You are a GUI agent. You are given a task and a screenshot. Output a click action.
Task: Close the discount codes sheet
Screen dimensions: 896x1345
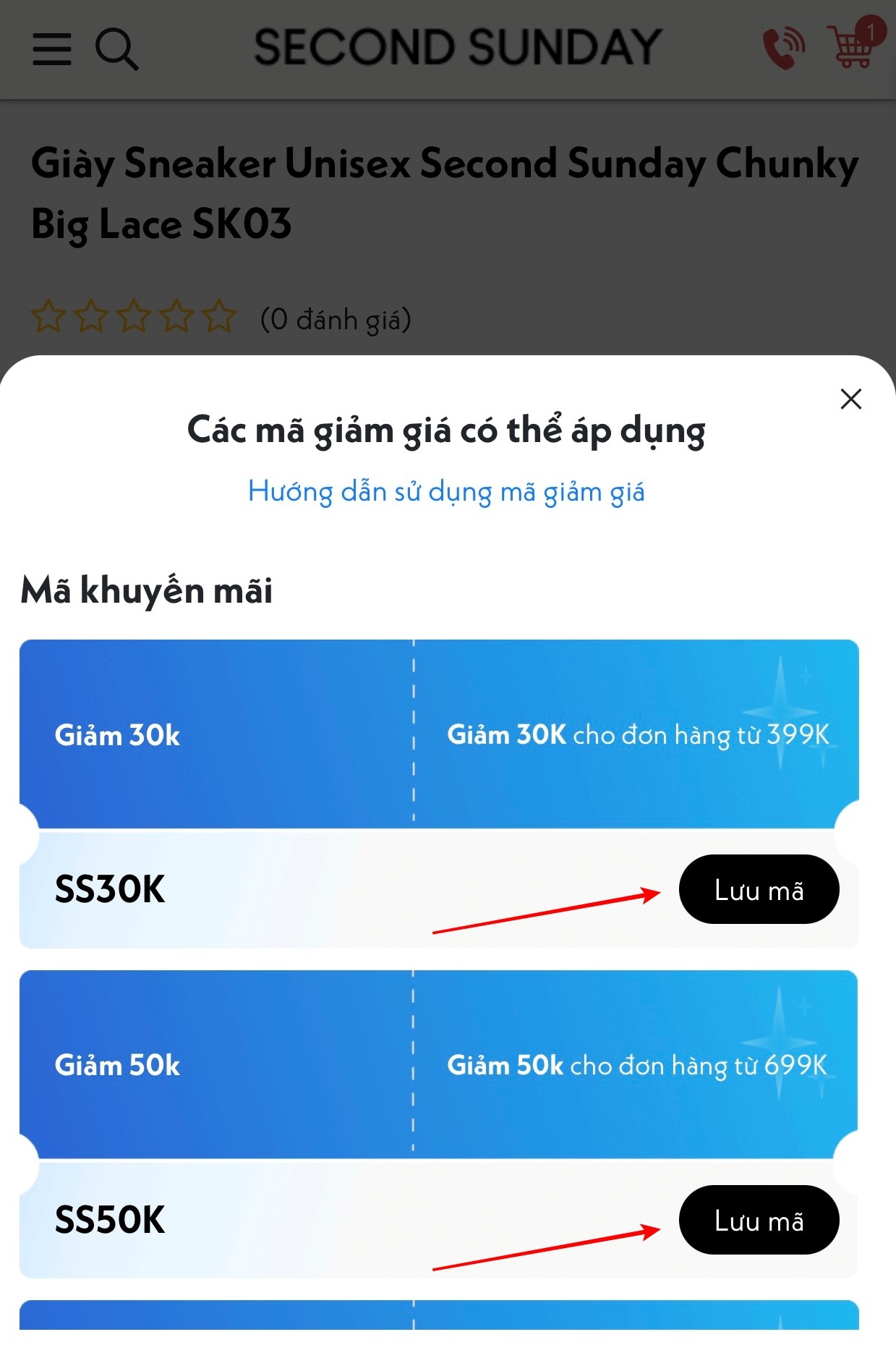[850, 399]
